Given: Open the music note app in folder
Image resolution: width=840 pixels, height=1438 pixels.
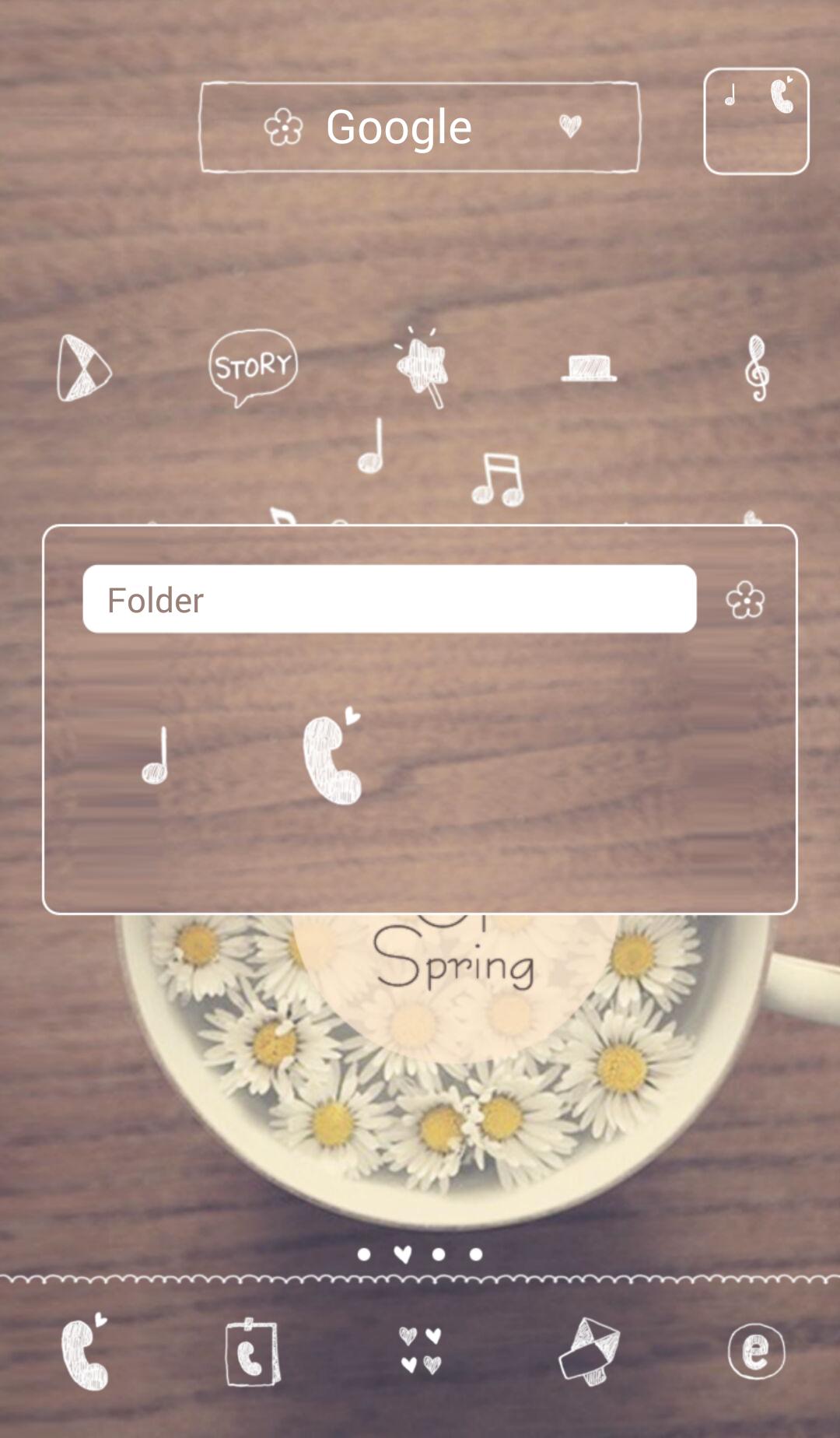Looking at the screenshot, I should [x=156, y=755].
